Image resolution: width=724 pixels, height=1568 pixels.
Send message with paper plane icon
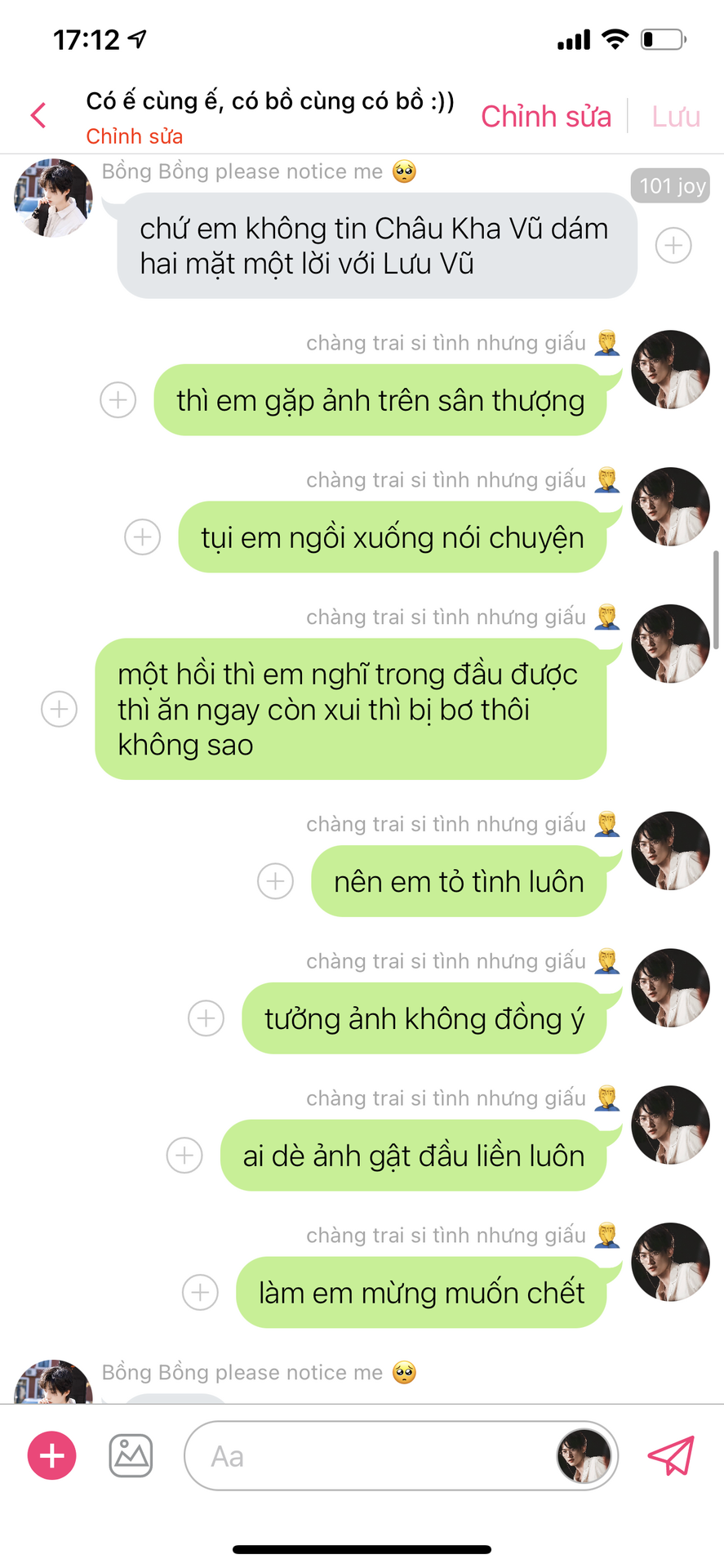[671, 1455]
